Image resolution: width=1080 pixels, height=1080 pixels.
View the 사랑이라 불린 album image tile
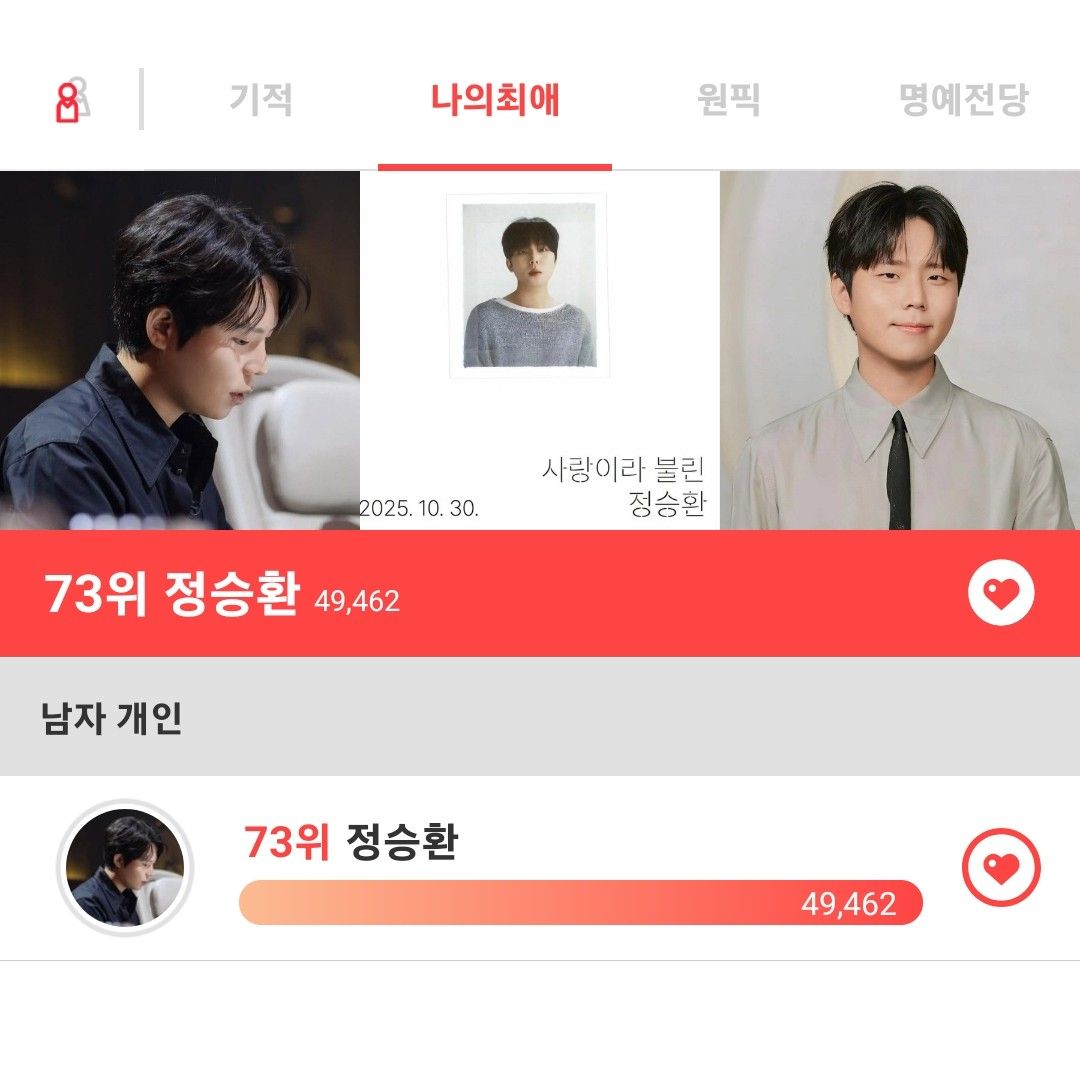pos(540,350)
